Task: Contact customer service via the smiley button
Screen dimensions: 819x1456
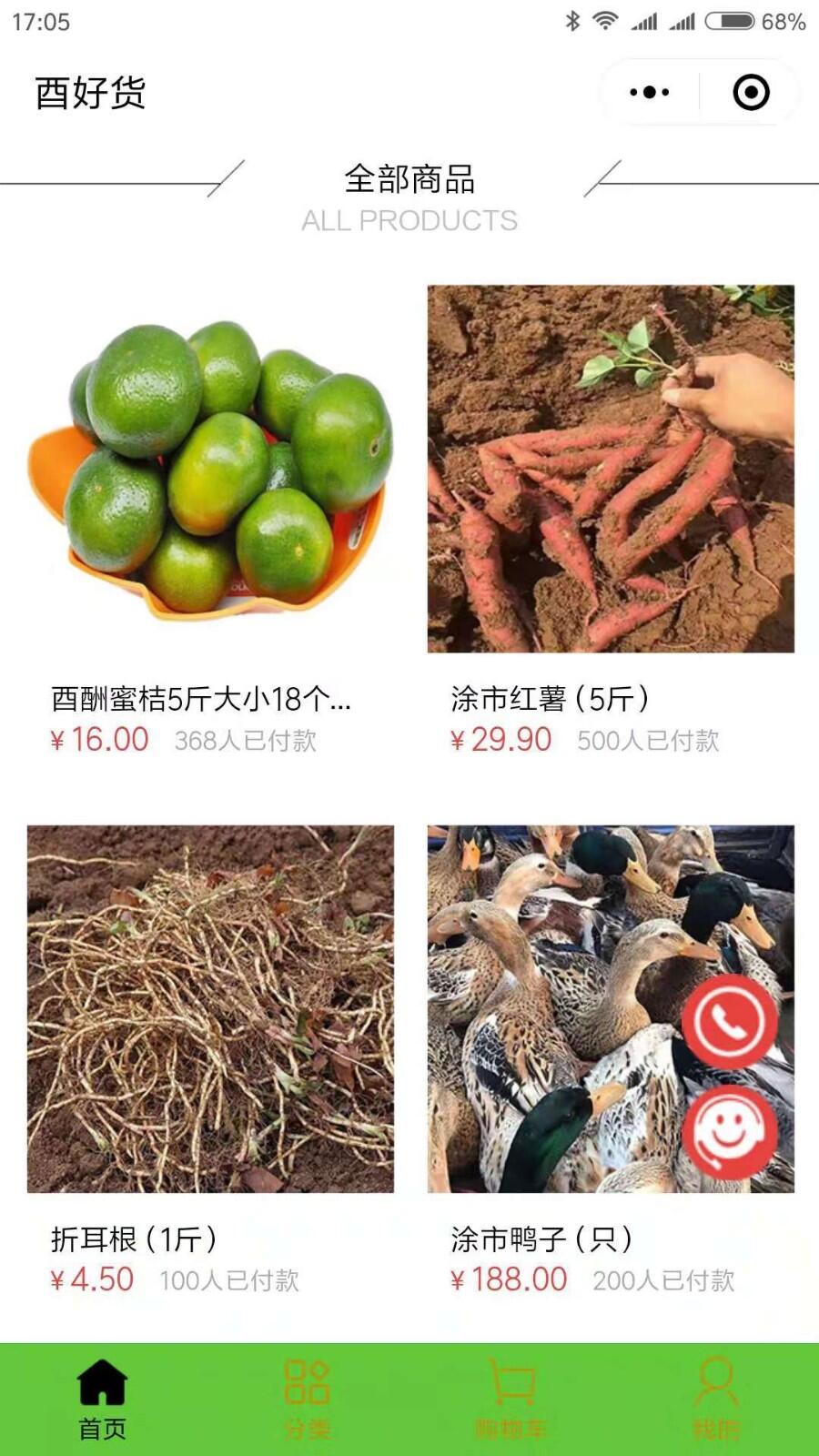Action: point(729,1133)
